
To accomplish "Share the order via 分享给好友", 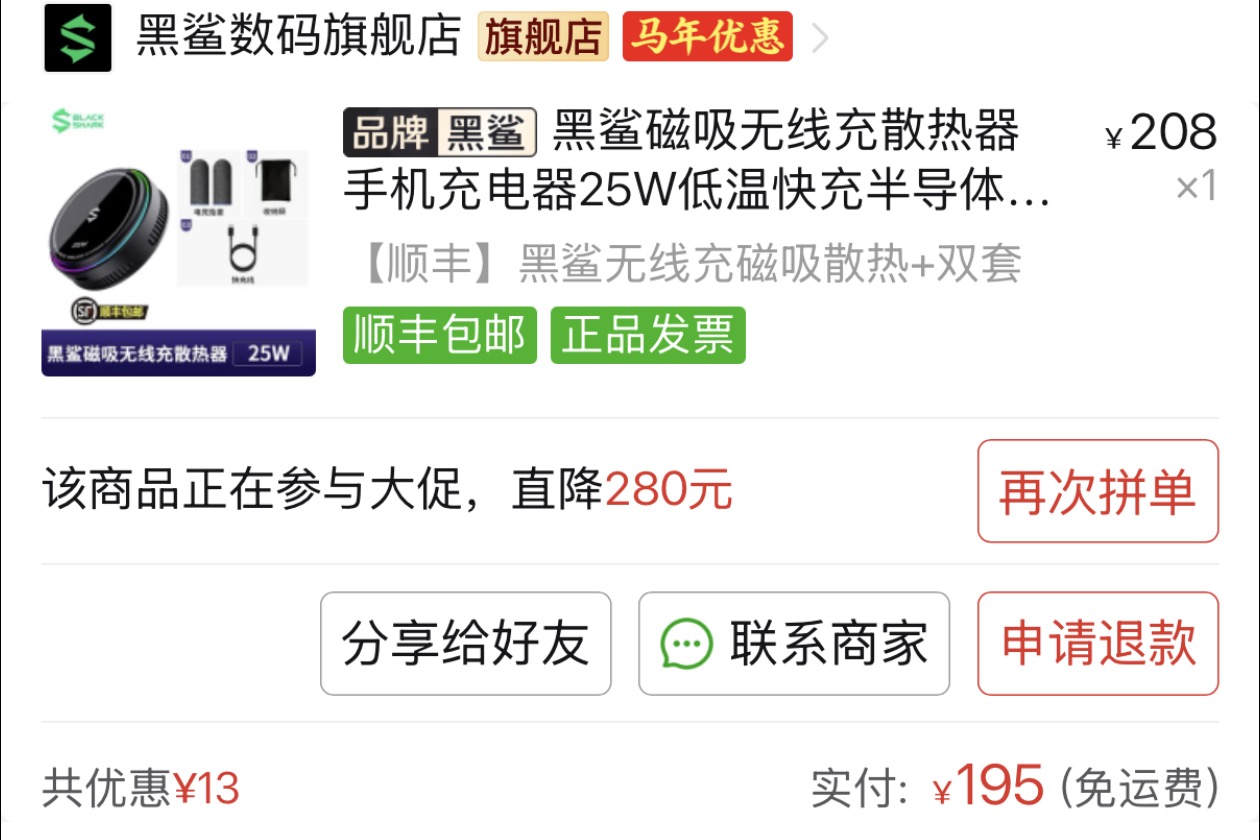I will coord(465,643).
